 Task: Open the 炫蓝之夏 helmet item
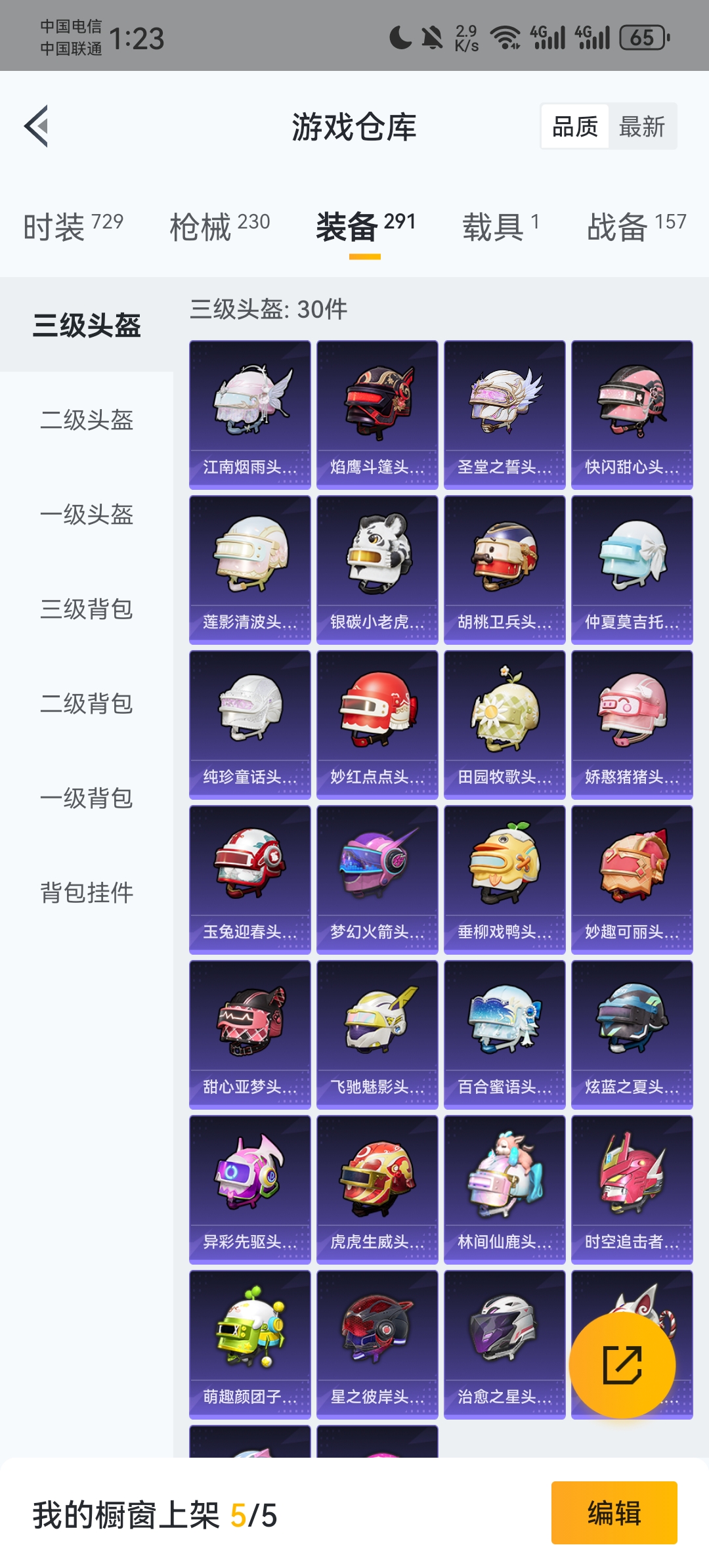pos(632,1034)
